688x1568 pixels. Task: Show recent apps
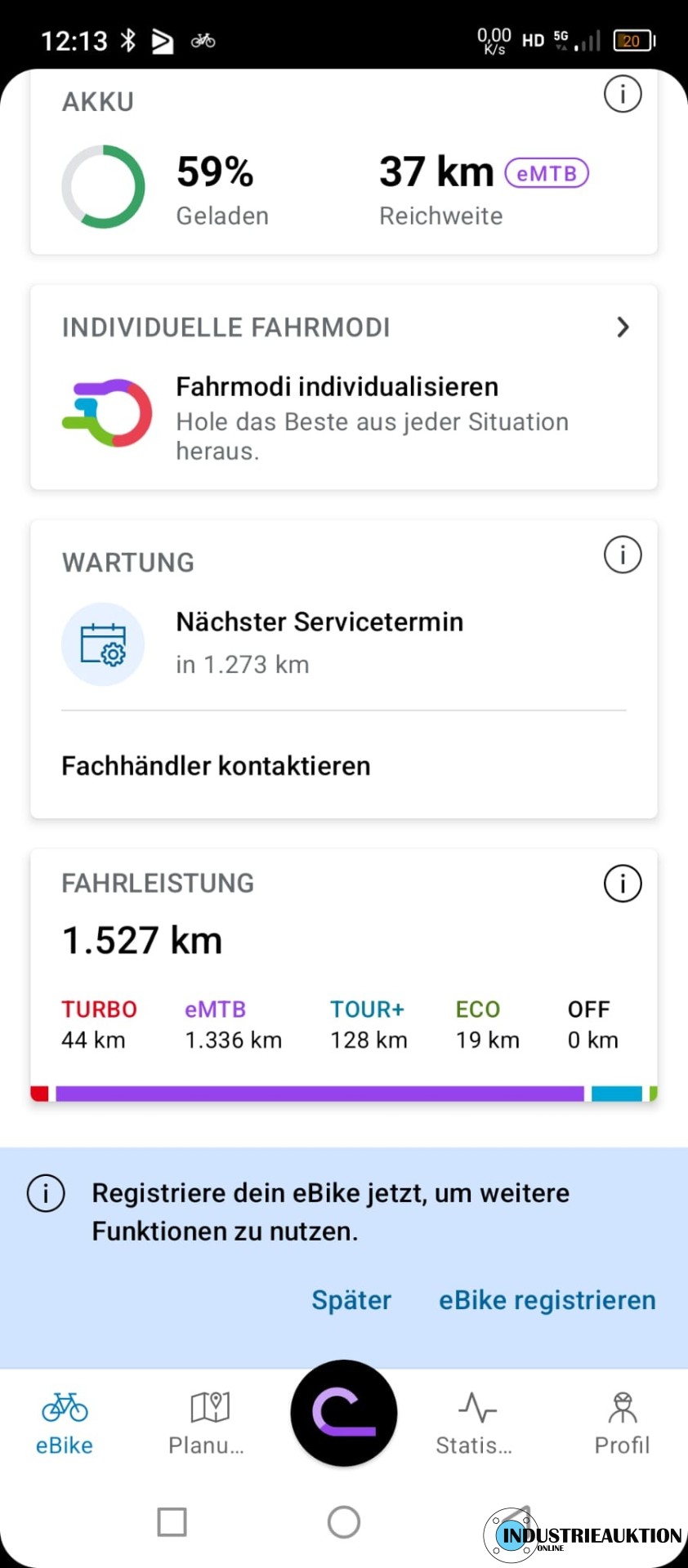pos(172,1522)
